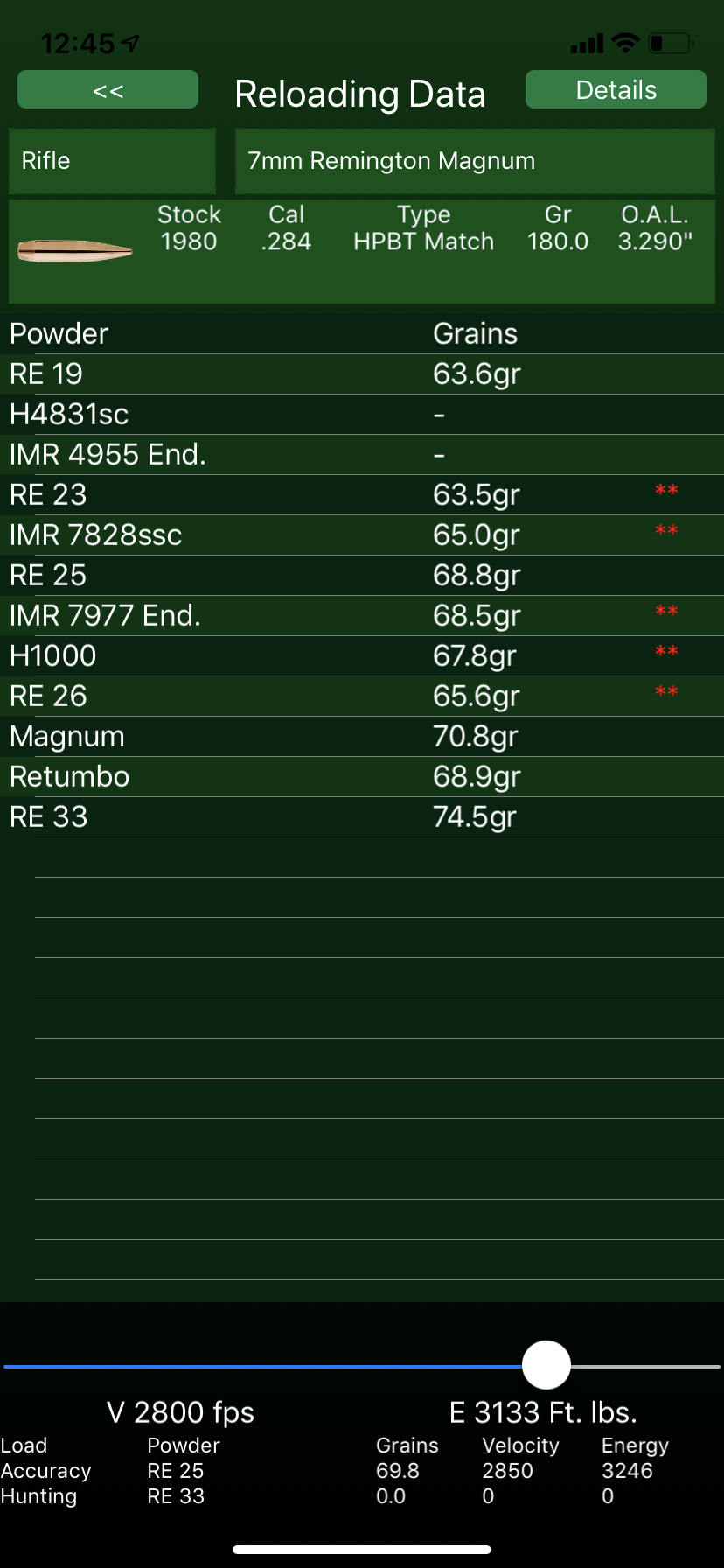Image resolution: width=724 pixels, height=1568 pixels.
Task: Pick the IMR 7977 End. row
Action: (x=362, y=616)
